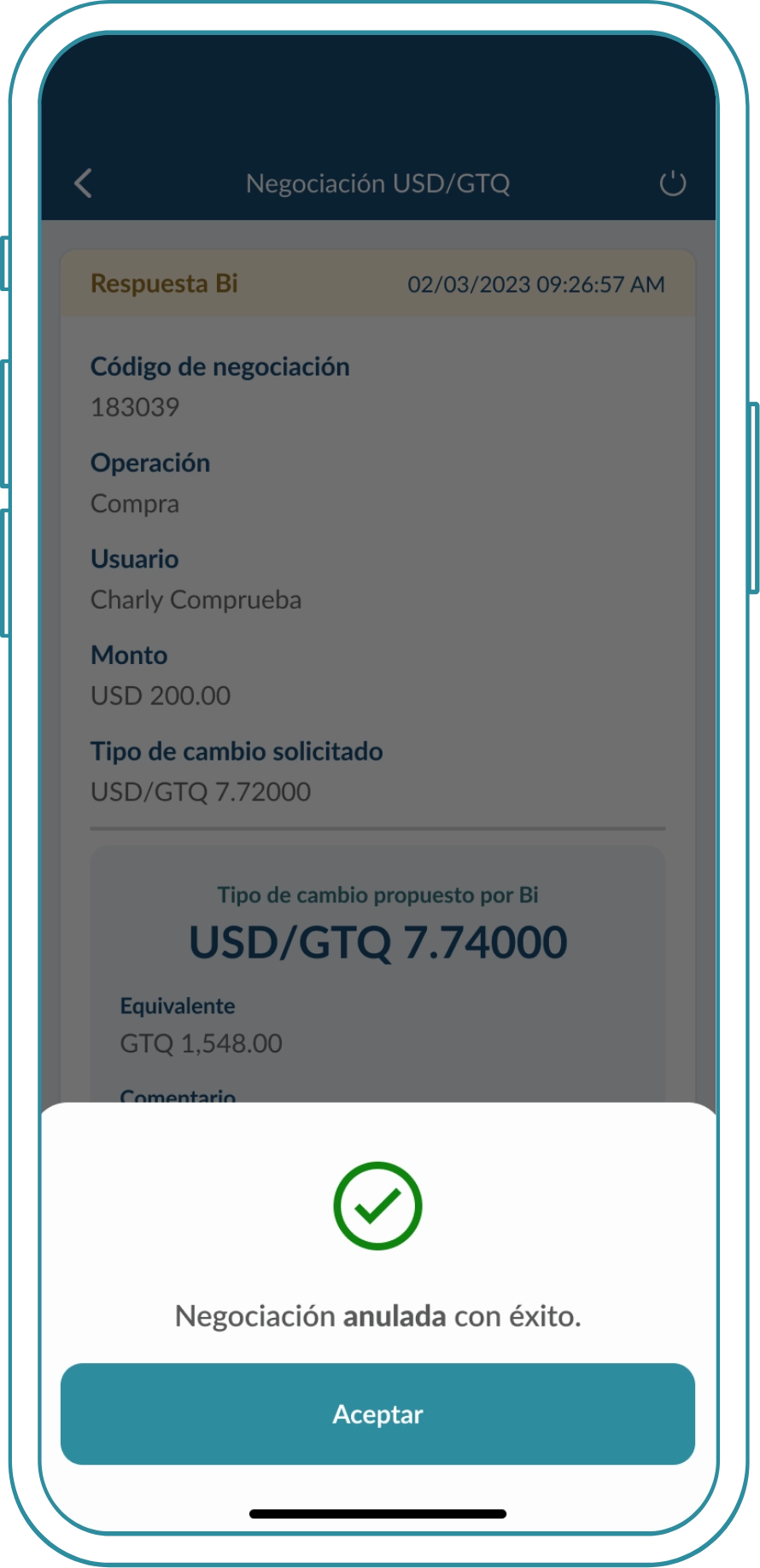Tap the navigation chevron beside the title
Image resolution: width=760 pixels, height=1568 pixels.
(x=83, y=183)
